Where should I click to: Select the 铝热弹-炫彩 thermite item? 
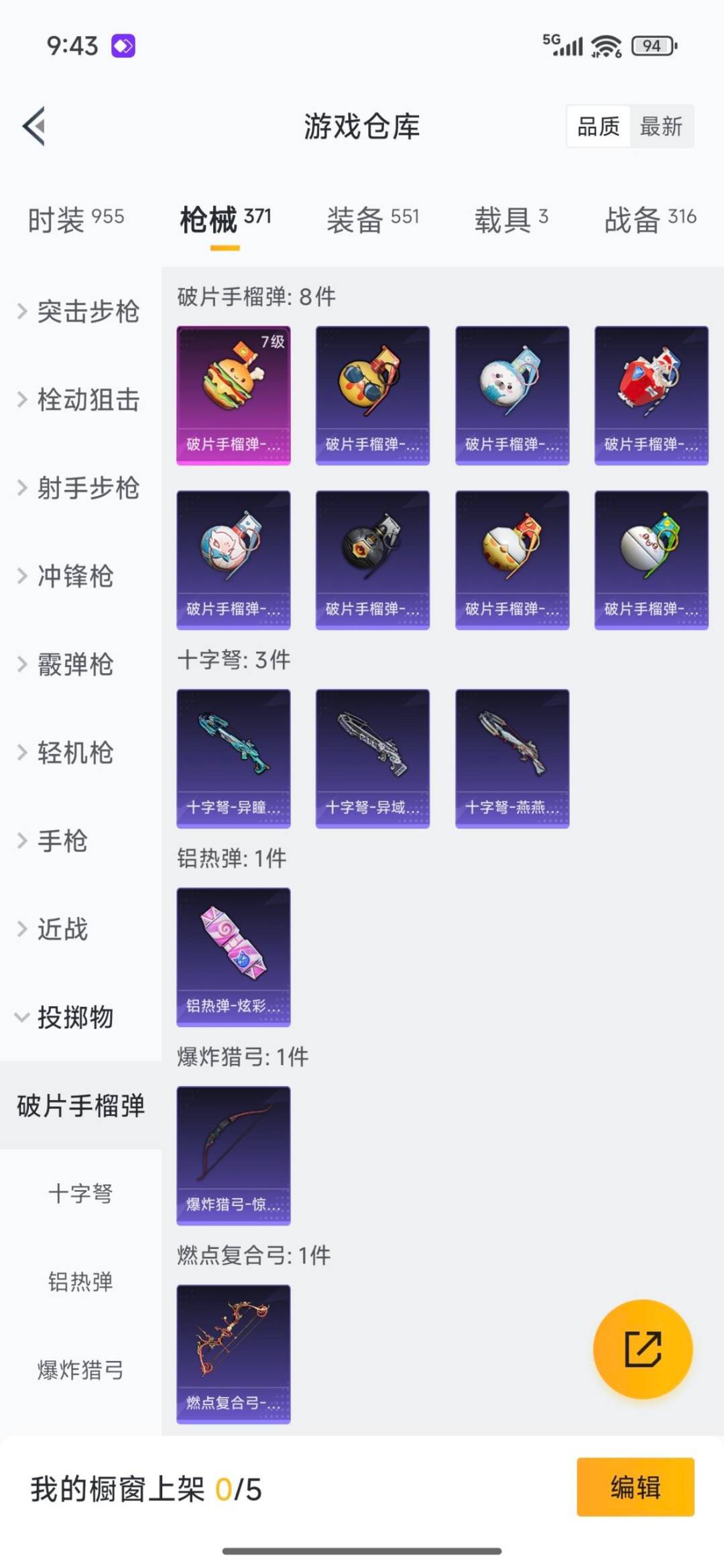(233, 956)
